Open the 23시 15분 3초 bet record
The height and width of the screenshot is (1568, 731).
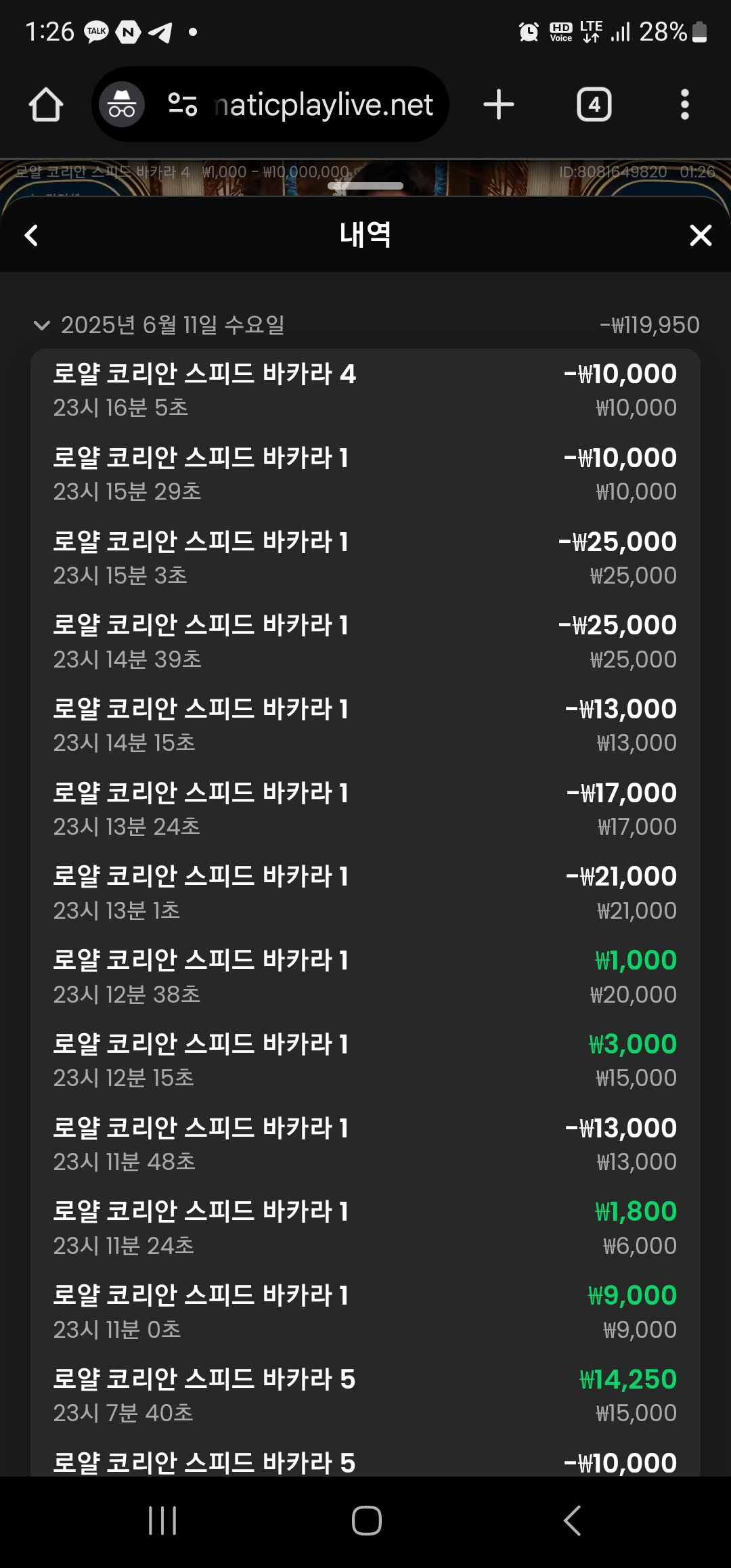[365, 558]
